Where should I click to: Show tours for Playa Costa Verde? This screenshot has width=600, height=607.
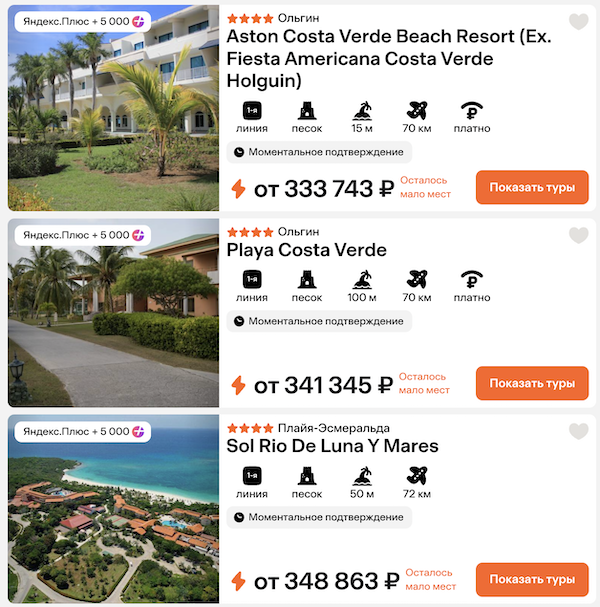pyautogui.click(x=532, y=383)
